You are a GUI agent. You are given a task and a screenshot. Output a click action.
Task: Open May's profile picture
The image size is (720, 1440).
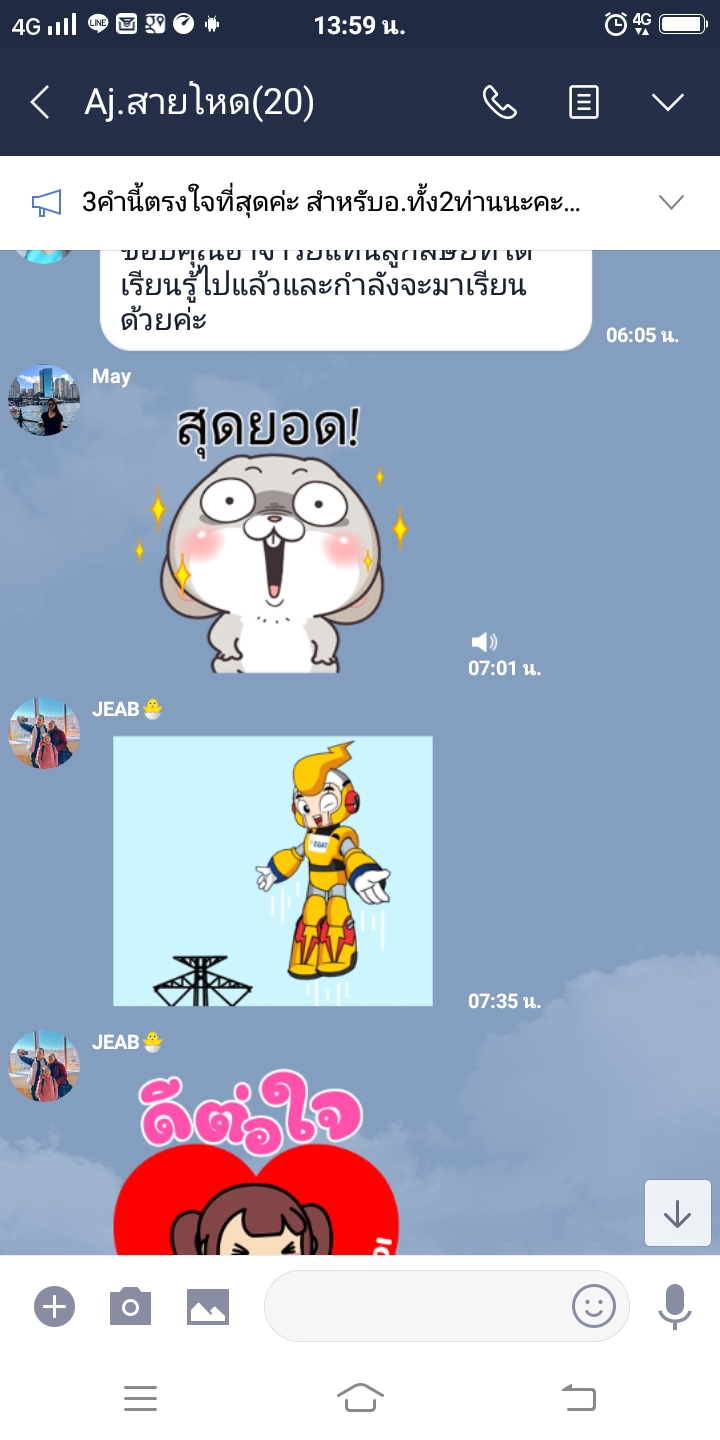43,399
